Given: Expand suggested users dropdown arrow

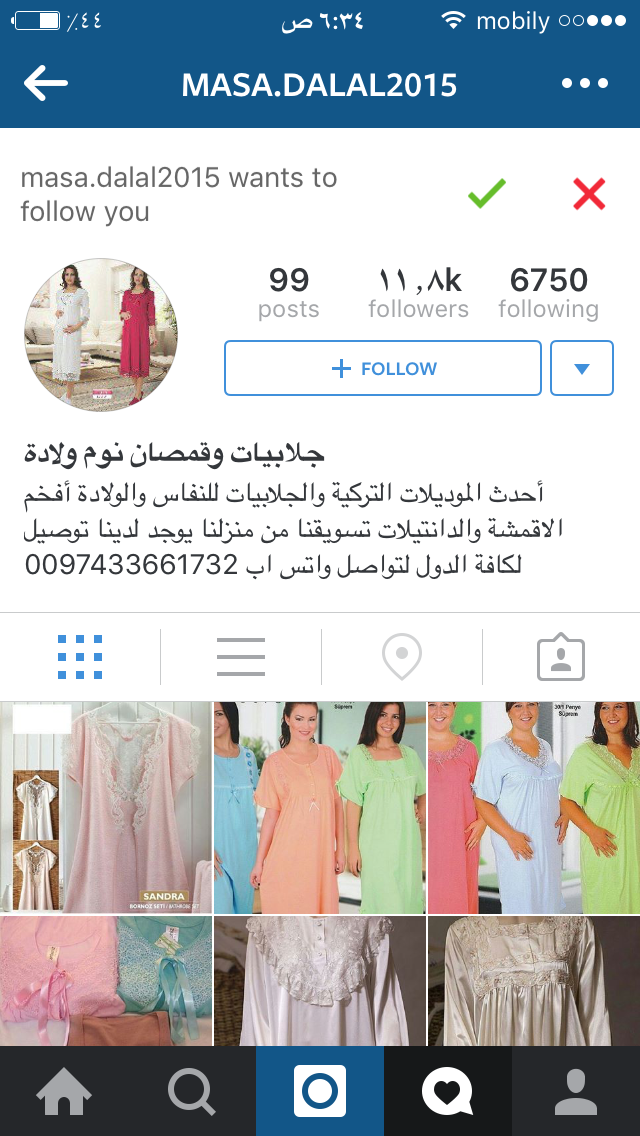Looking at the screenshot, I should point(582,369).
